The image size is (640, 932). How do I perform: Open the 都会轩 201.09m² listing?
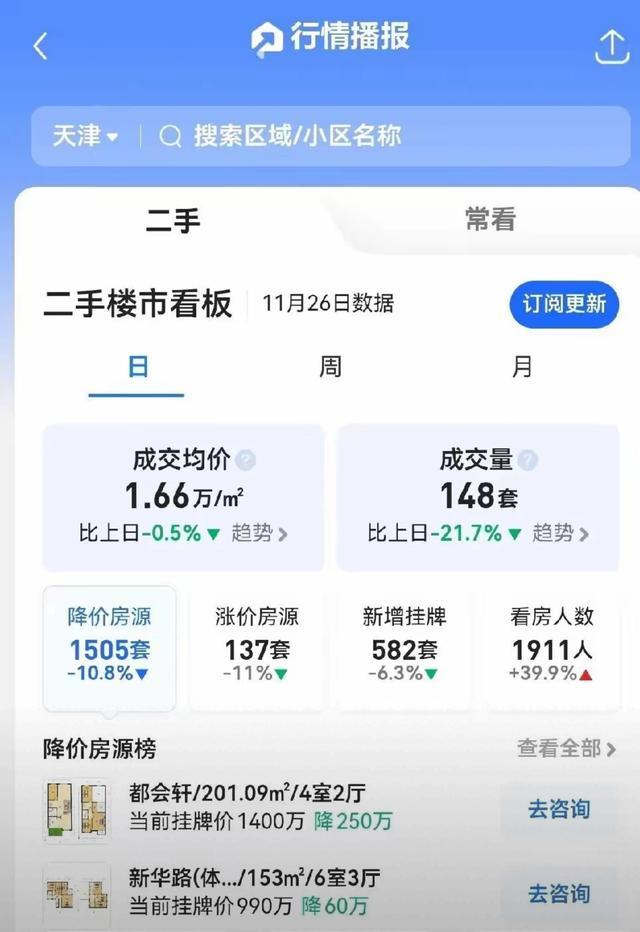pos(260,807)
